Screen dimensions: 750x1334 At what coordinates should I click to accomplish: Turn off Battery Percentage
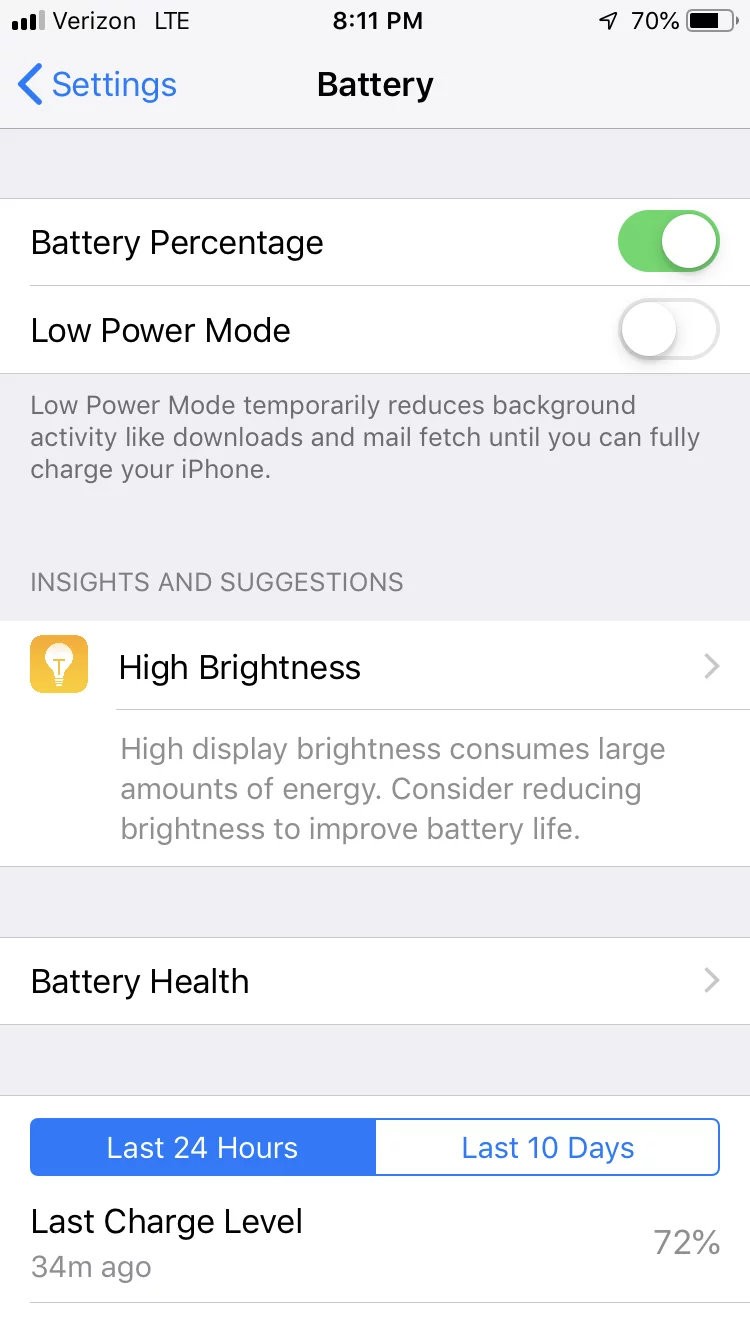668,242
